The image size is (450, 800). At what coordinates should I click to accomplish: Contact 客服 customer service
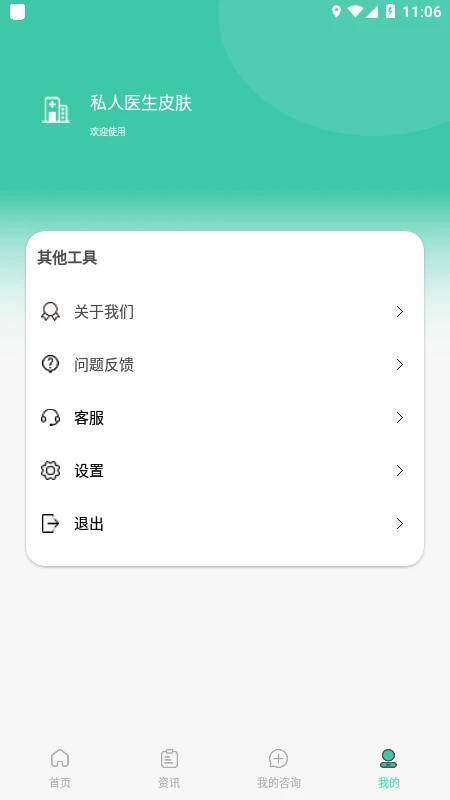pos(224,418)
